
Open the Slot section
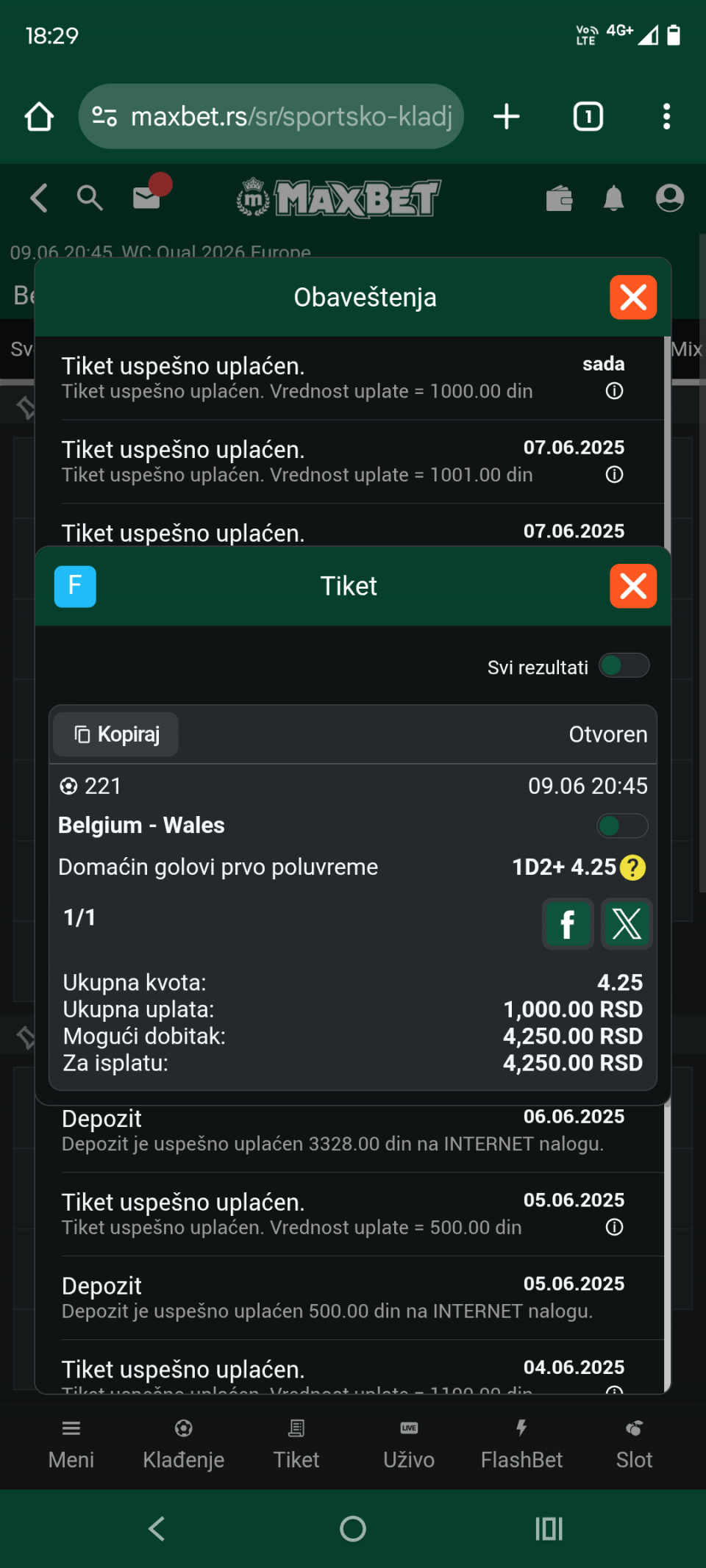click(x=634, y=1443)
